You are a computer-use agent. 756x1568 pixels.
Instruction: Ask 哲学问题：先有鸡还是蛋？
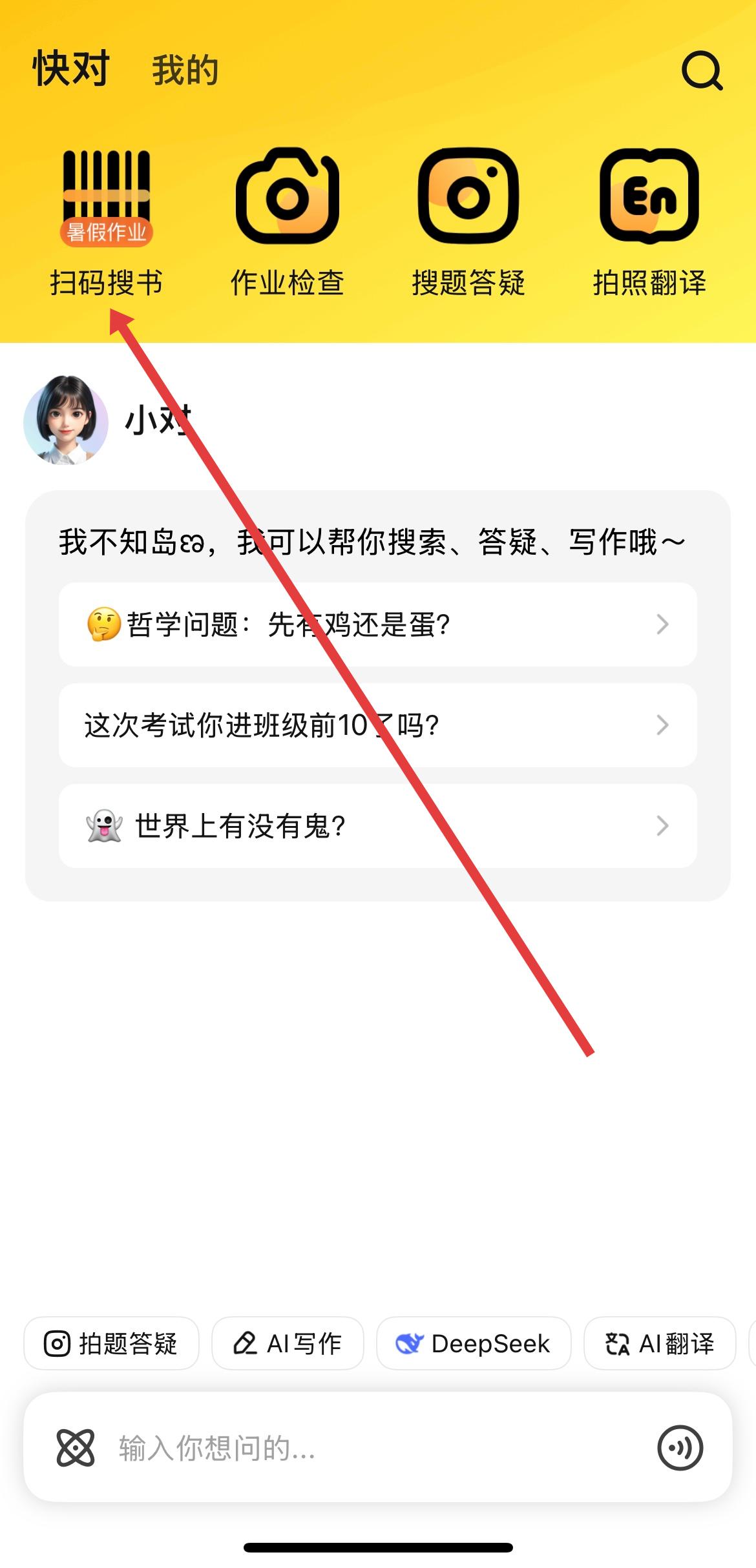(377, 624)
